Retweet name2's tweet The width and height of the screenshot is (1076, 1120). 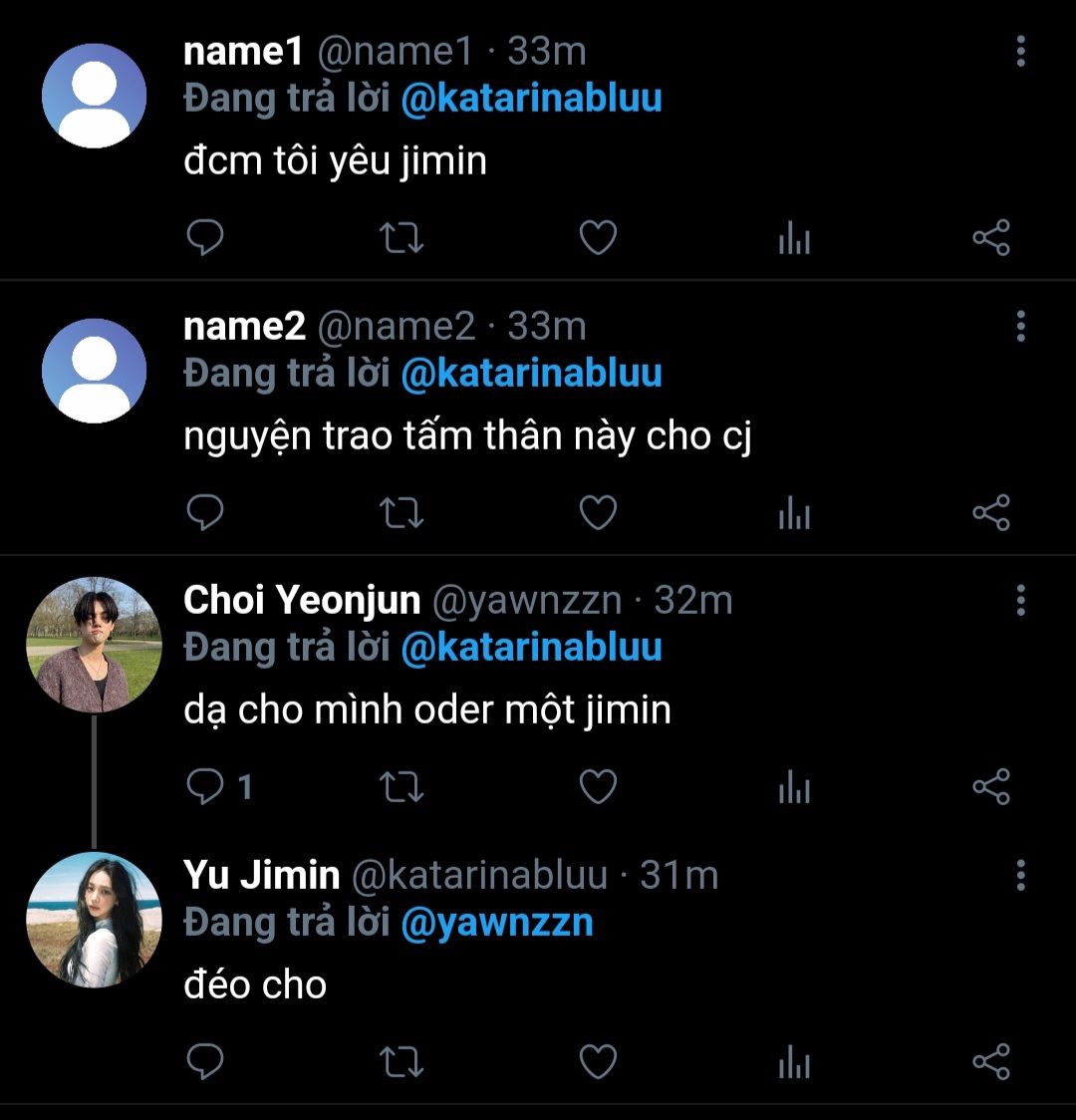tap(403, 513)
